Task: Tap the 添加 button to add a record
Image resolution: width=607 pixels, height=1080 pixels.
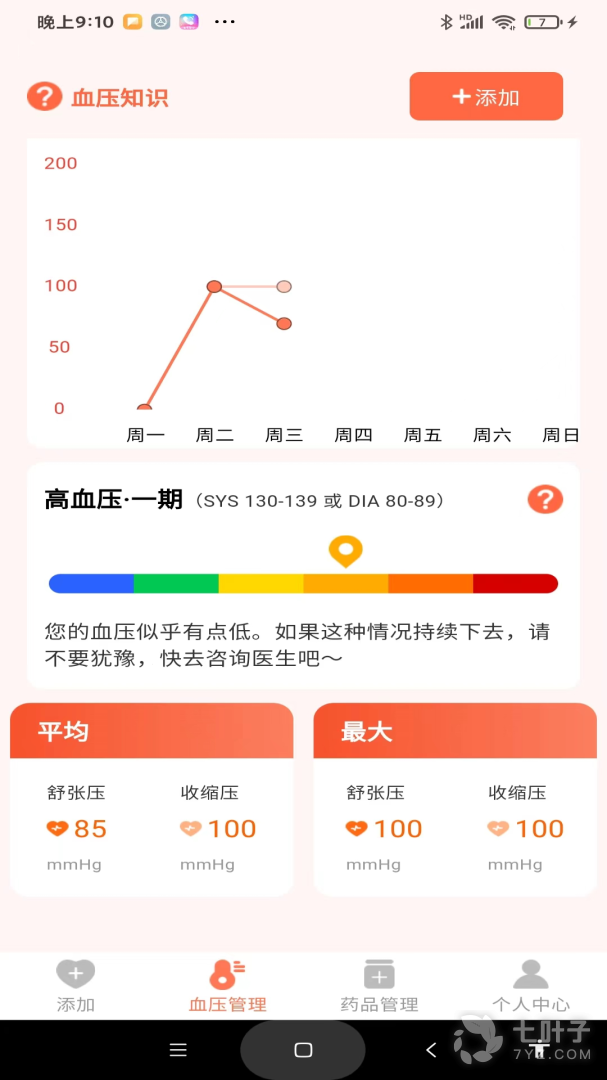Action: pyautogui.click(x=486, y=97)
